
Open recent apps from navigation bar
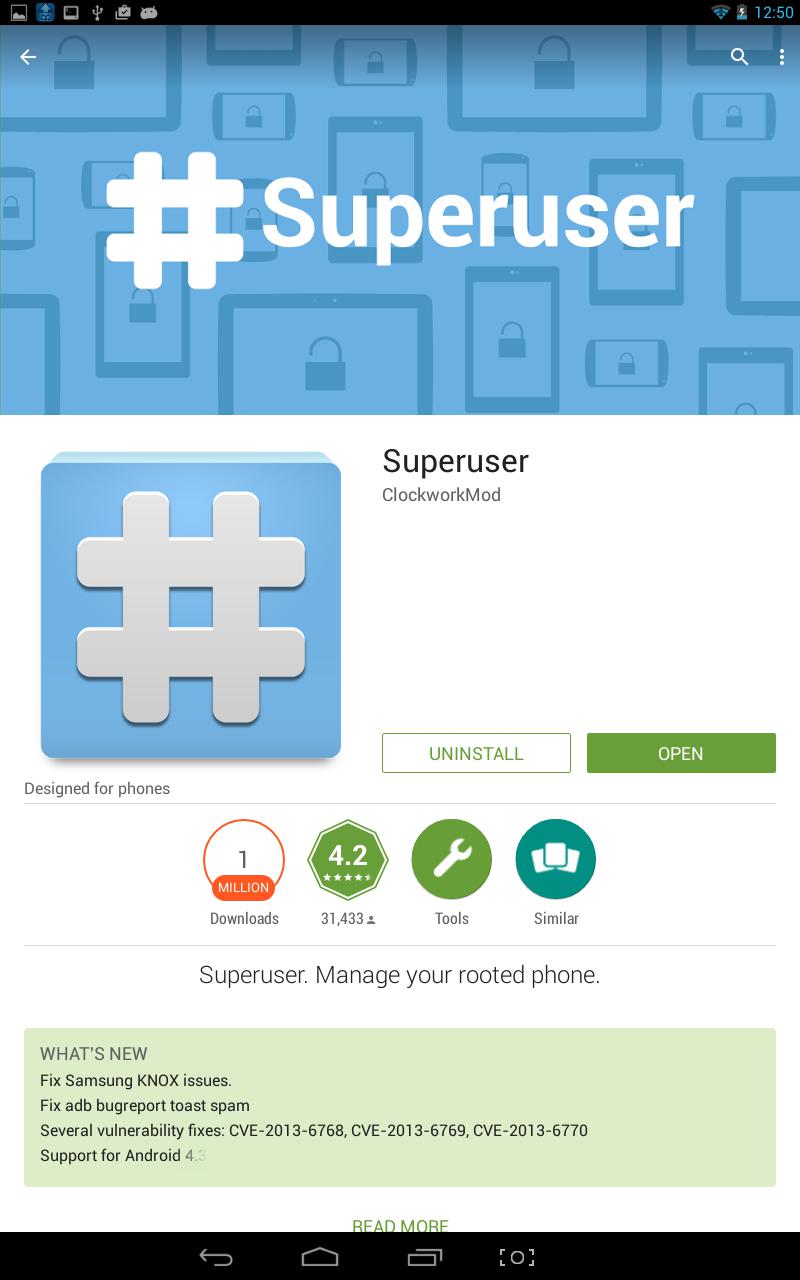(x=425, y=1257)
